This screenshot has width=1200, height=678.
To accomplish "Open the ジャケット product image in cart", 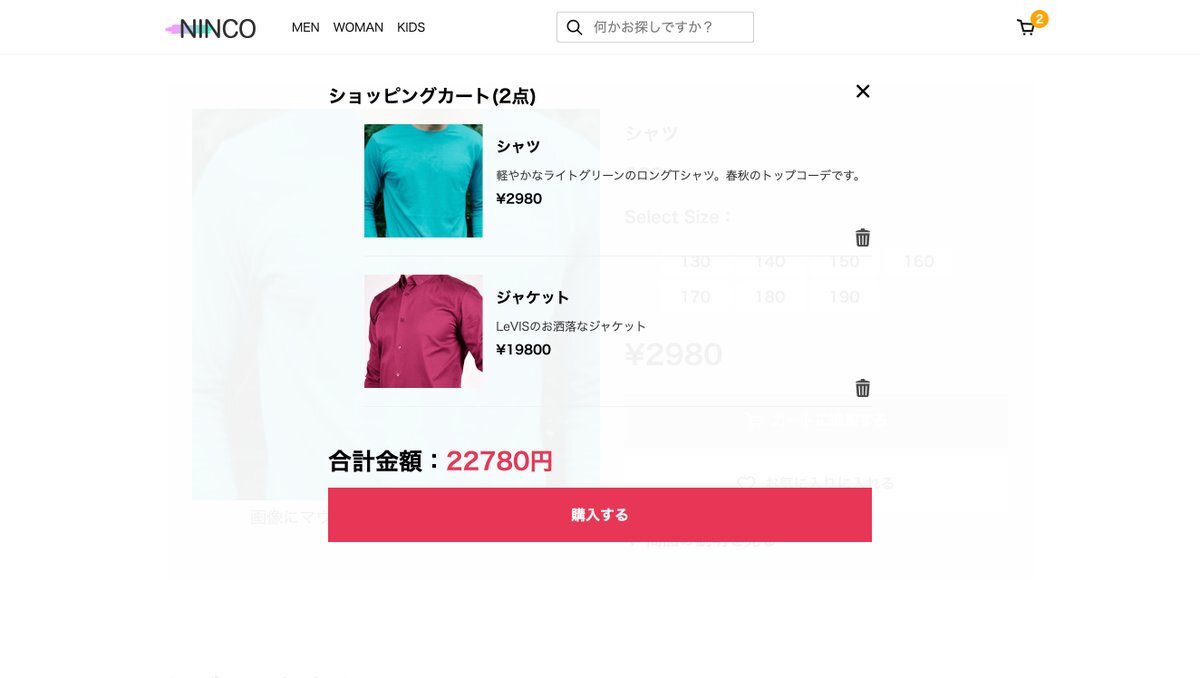I will (423, 331).
